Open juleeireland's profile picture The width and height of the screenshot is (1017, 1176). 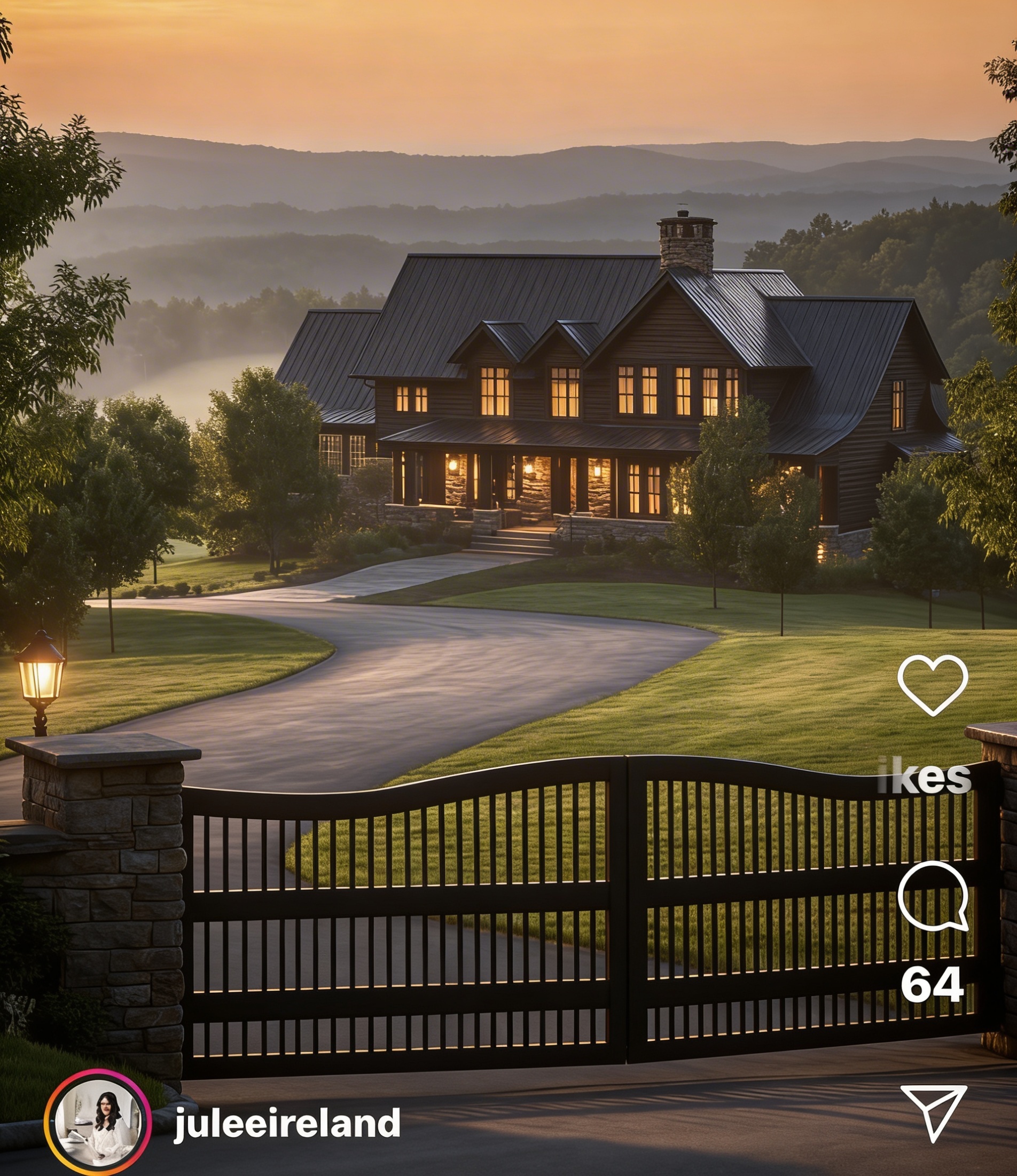click(98, 1123)
